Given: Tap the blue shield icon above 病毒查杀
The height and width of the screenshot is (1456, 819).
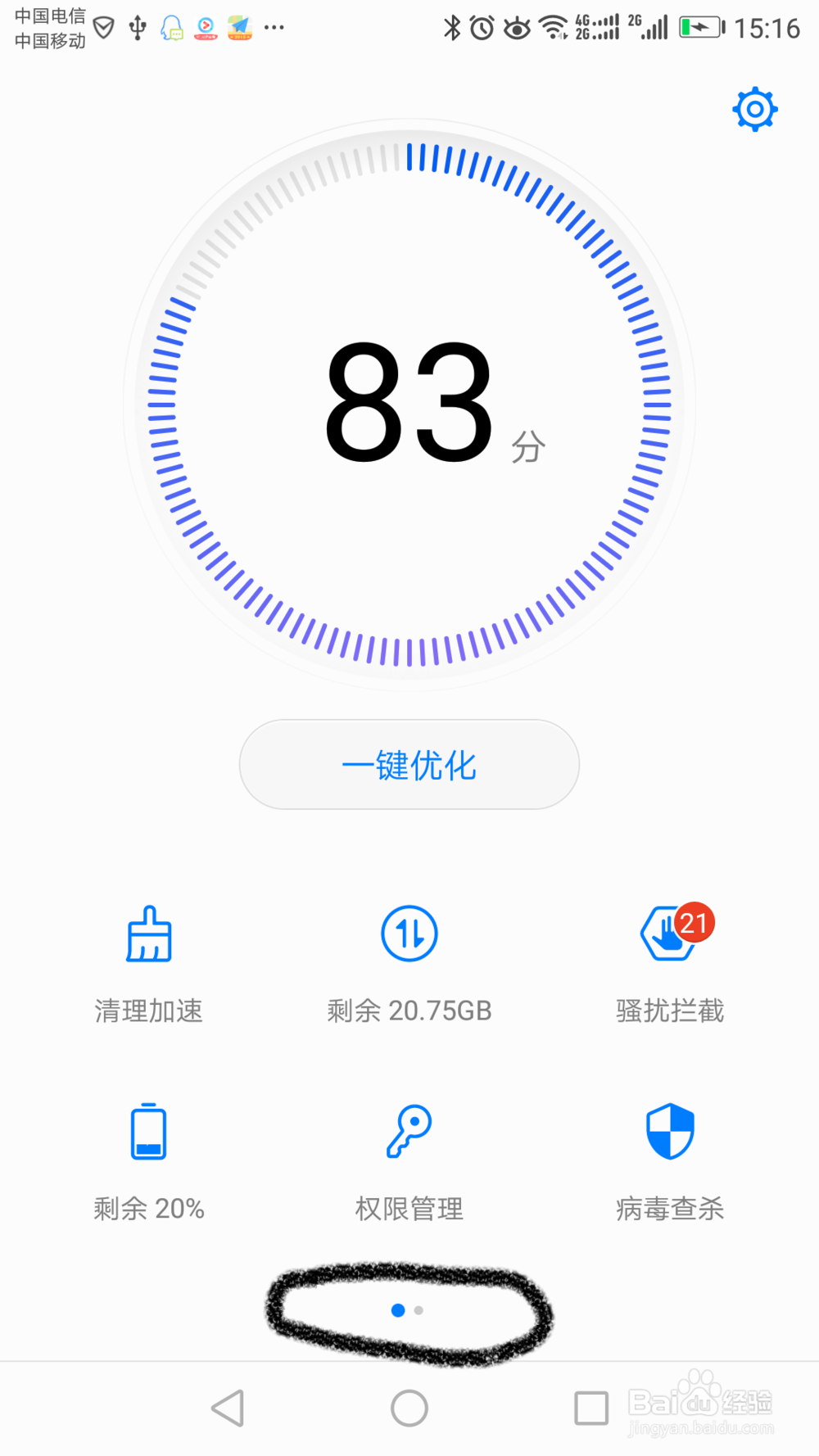Looking at the screenshot, I should coord(669,1131).
